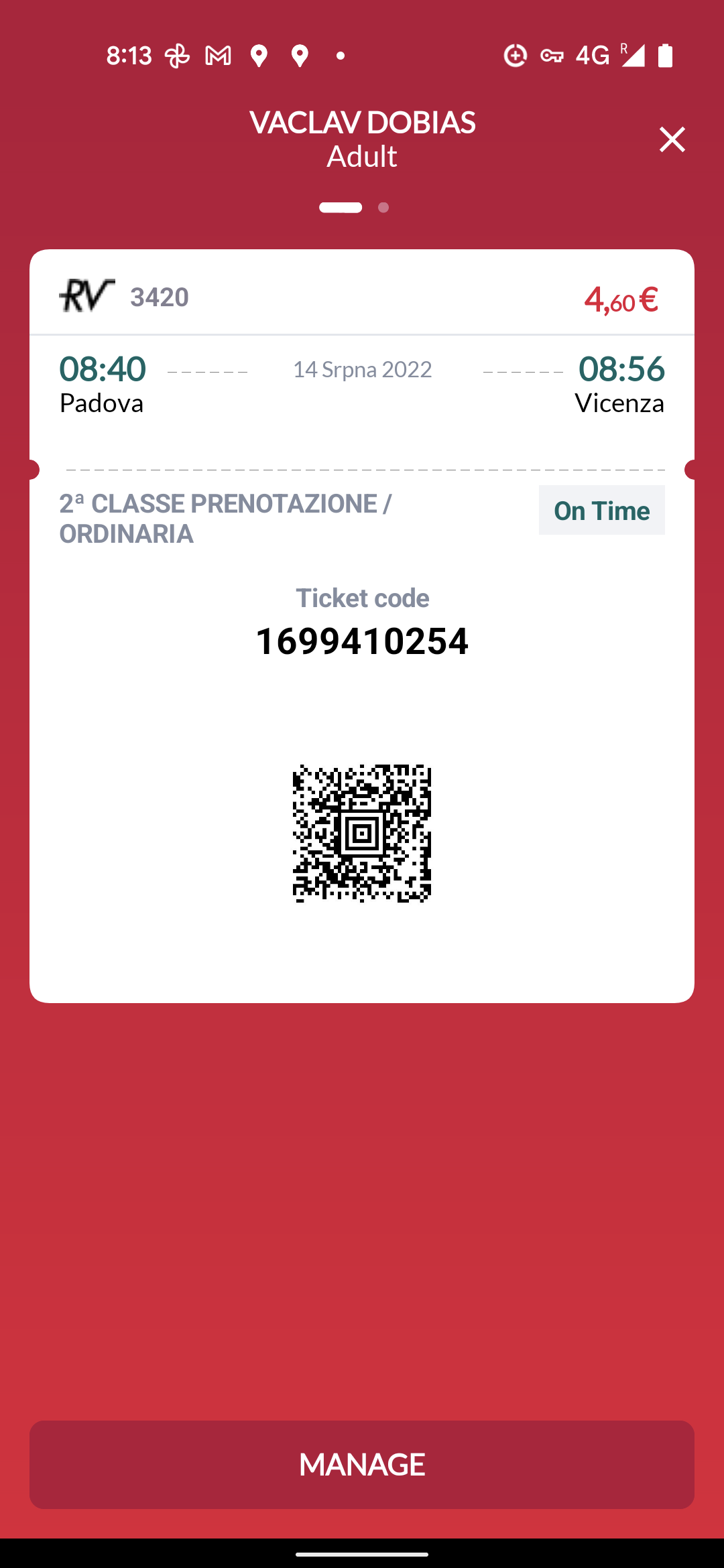Tap the MANAGE button

click(x=362, y=1464)
